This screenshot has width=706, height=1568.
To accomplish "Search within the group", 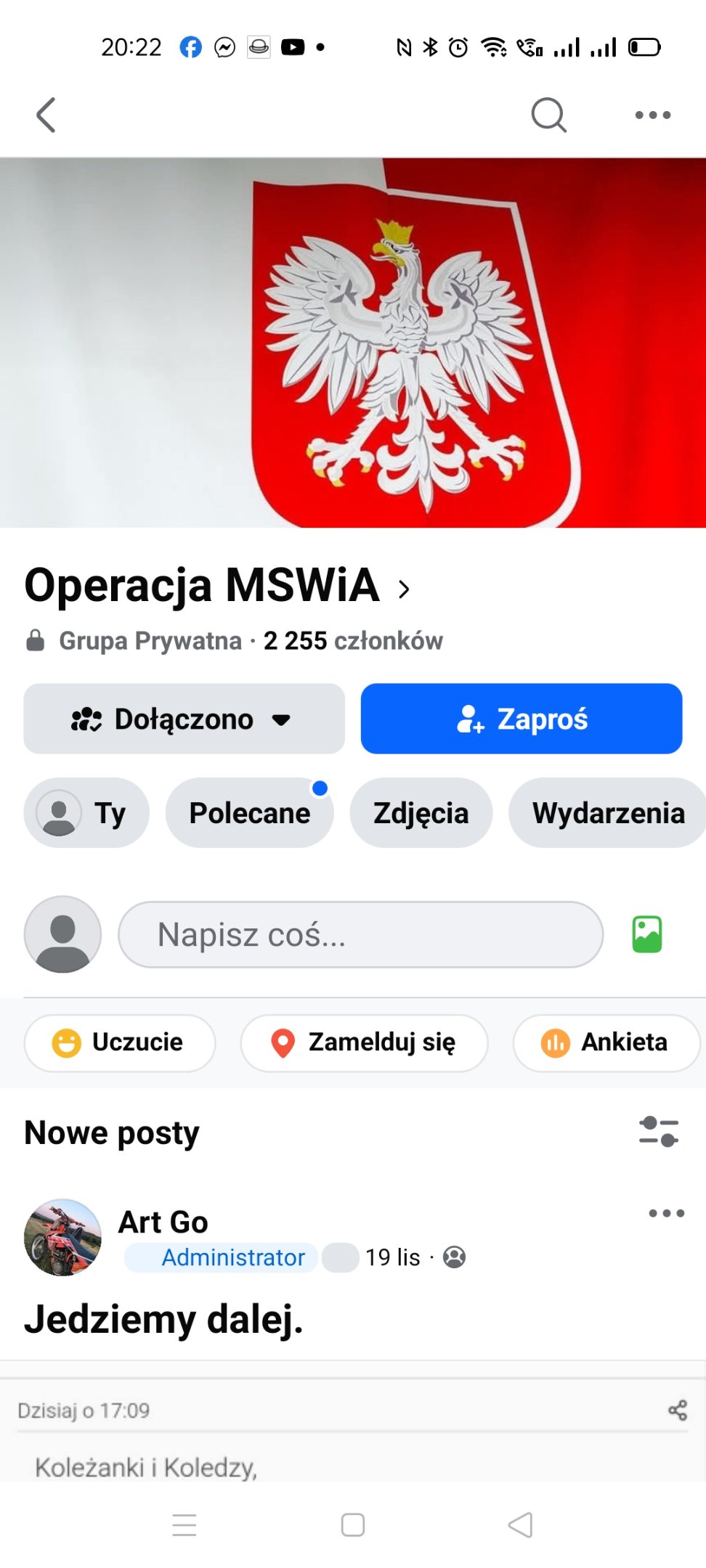I will point(548,115).
